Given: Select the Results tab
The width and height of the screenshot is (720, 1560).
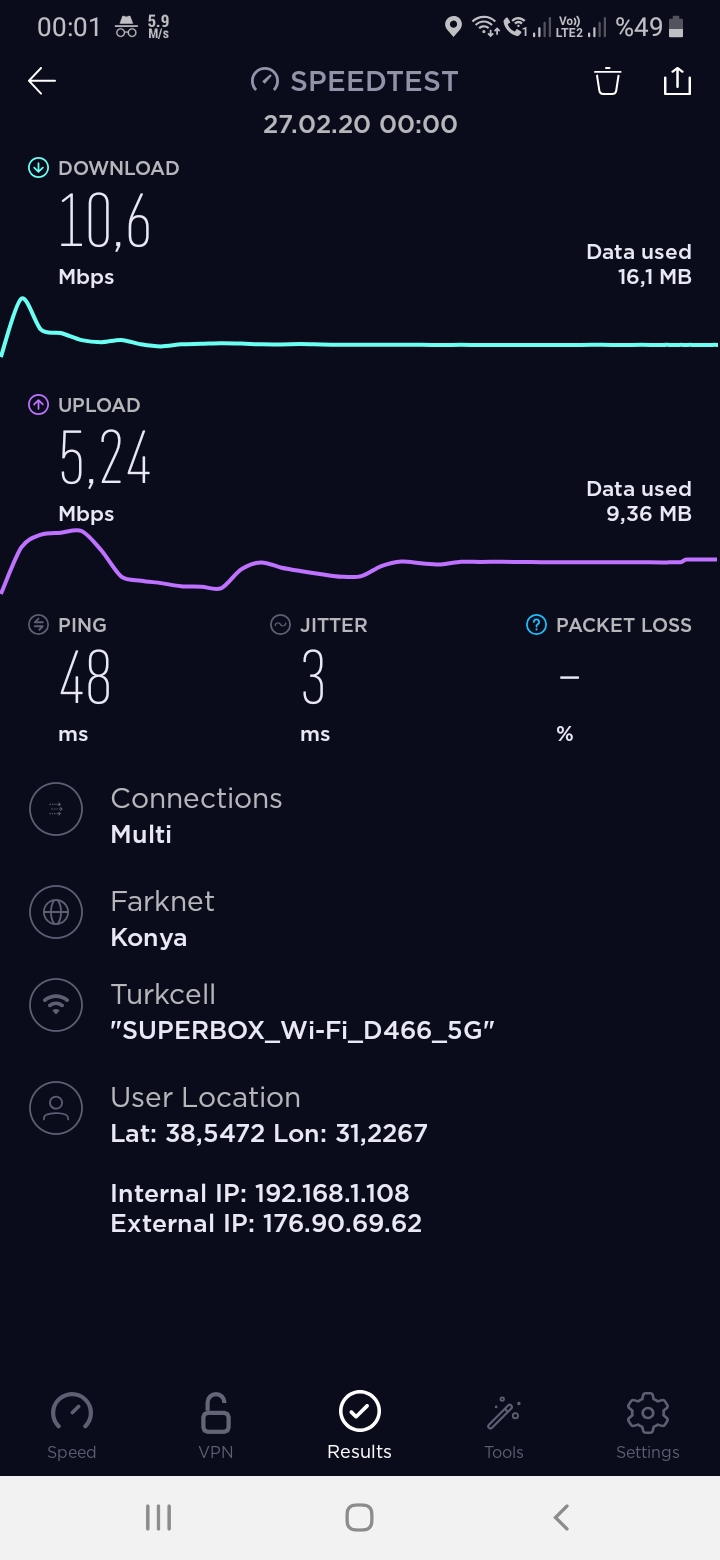Looking at the screenshot, I should (360, 1426).
